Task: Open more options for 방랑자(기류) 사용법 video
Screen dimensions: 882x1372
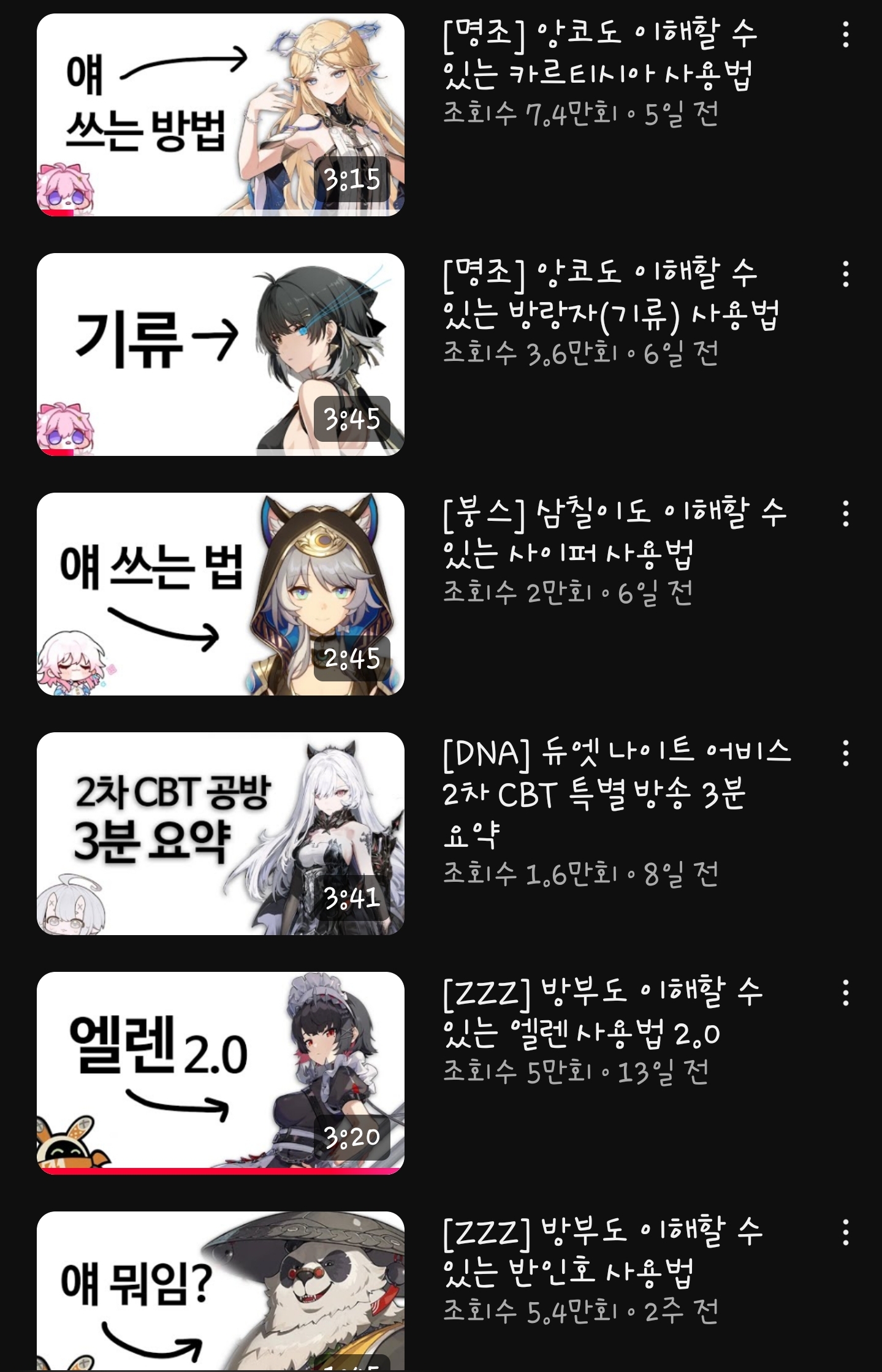Action: (x=845, y=274)
